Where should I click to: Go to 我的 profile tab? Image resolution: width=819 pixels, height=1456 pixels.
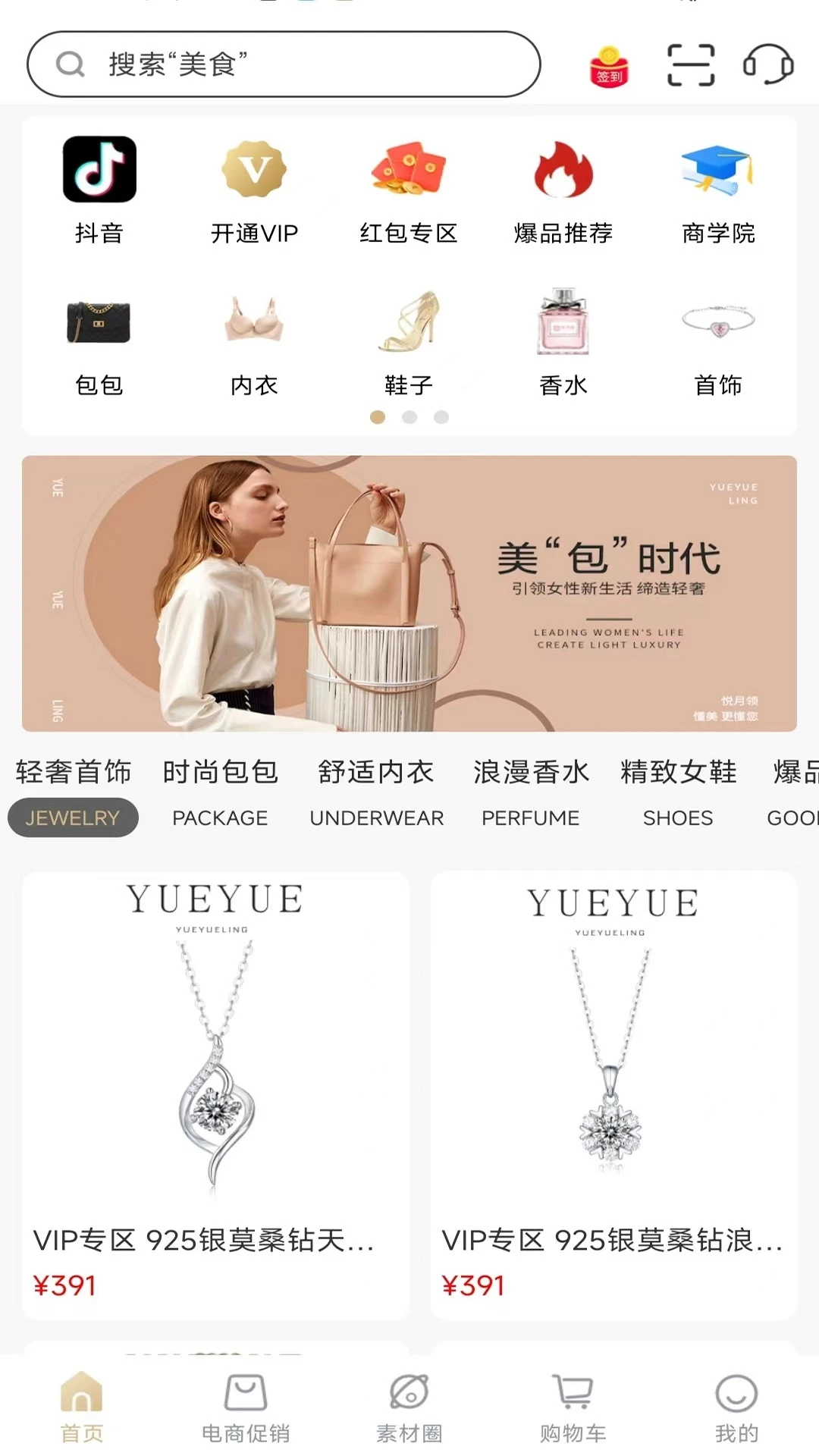pyautogui.click(x=736, y=1407)
